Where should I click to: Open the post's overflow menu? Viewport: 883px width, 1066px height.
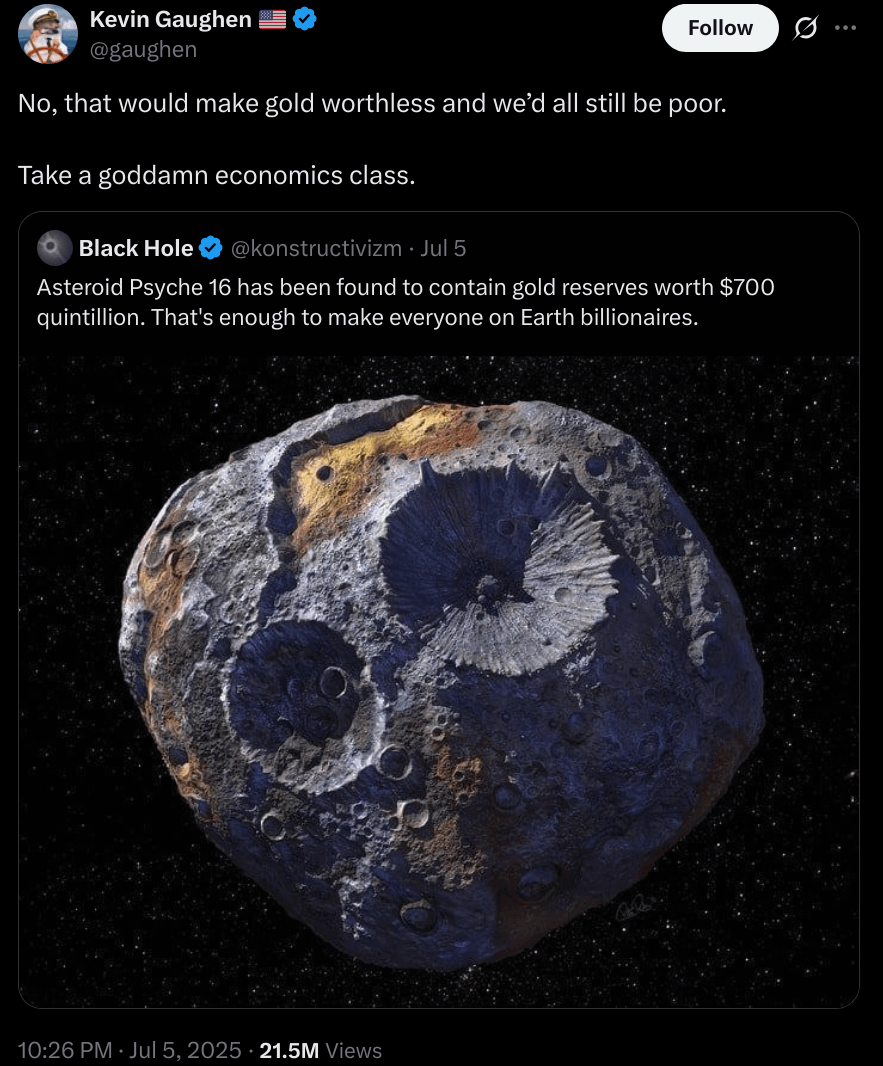846,28
